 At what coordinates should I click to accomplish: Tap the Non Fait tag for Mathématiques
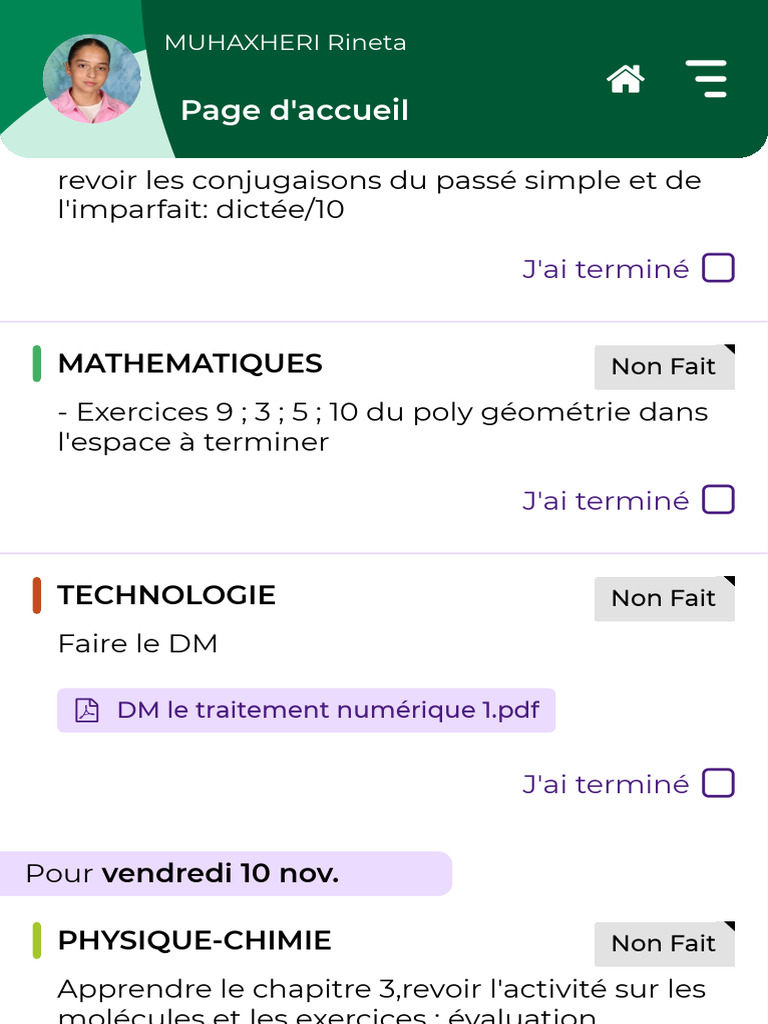click(x=664, y=367)
